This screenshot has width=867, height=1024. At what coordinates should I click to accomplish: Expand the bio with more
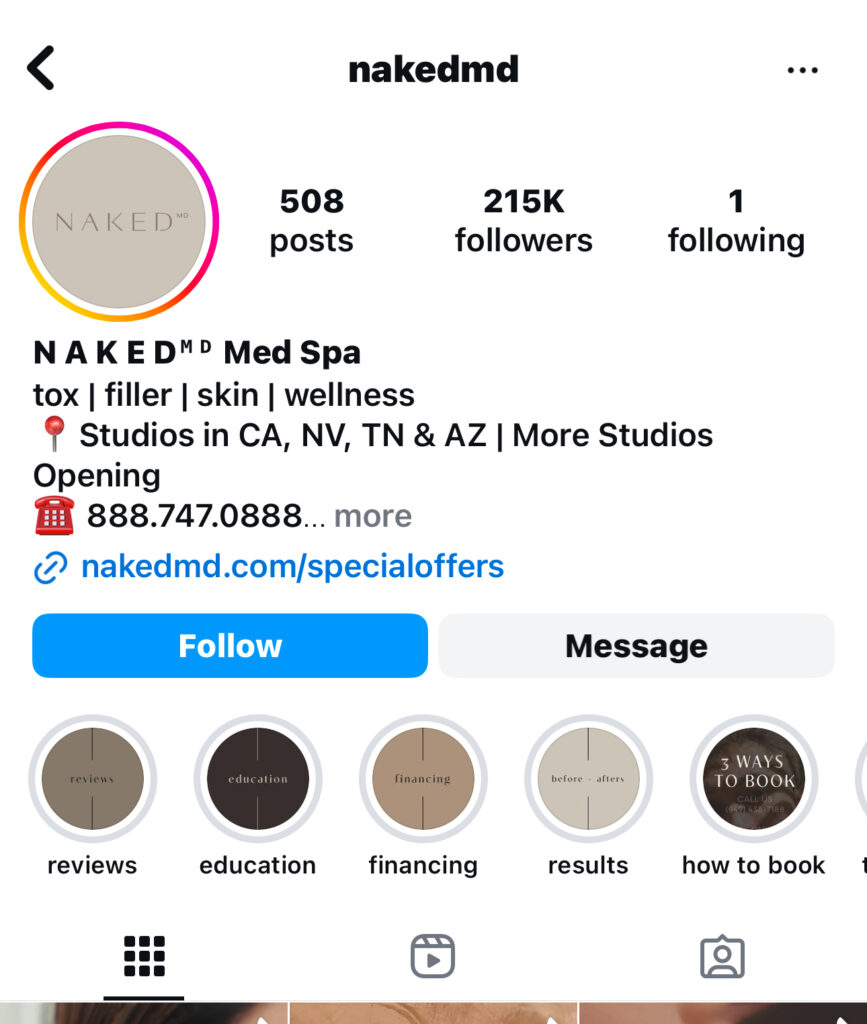point(372,516)
